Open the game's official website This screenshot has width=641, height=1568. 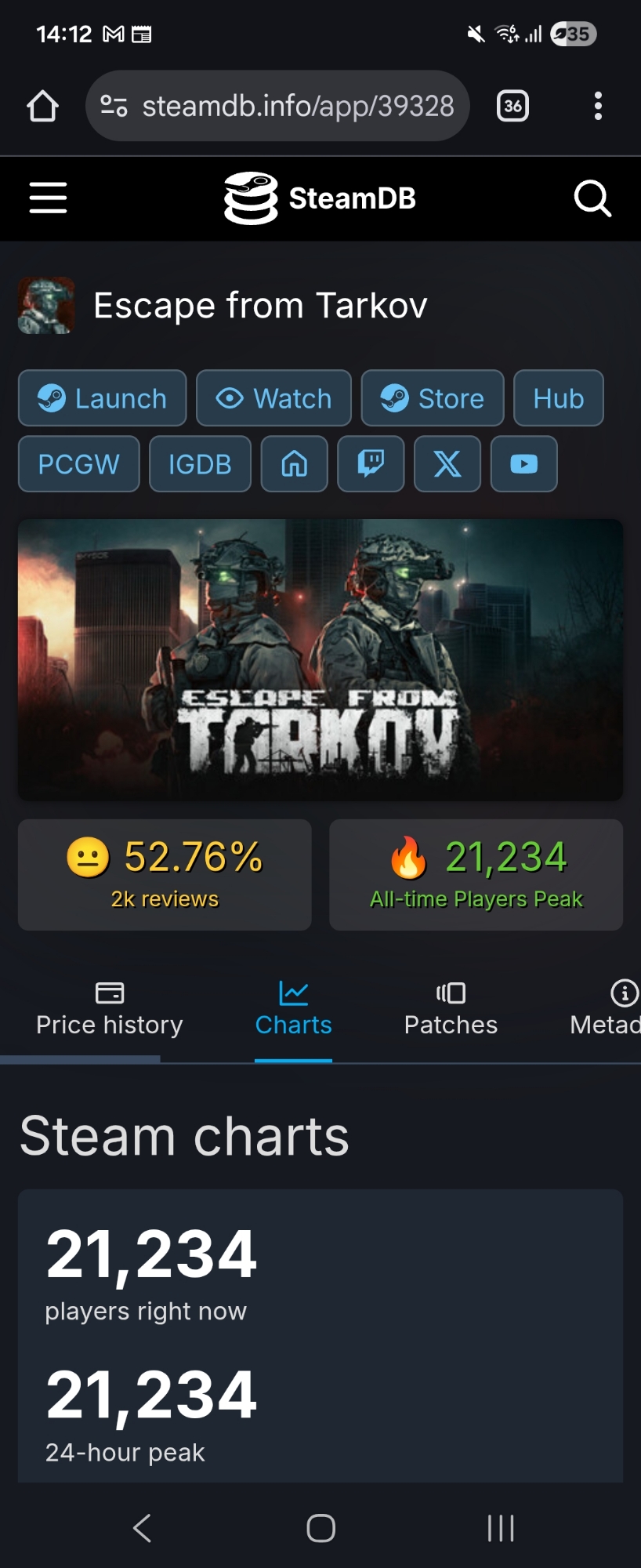(x=295, y=464)
